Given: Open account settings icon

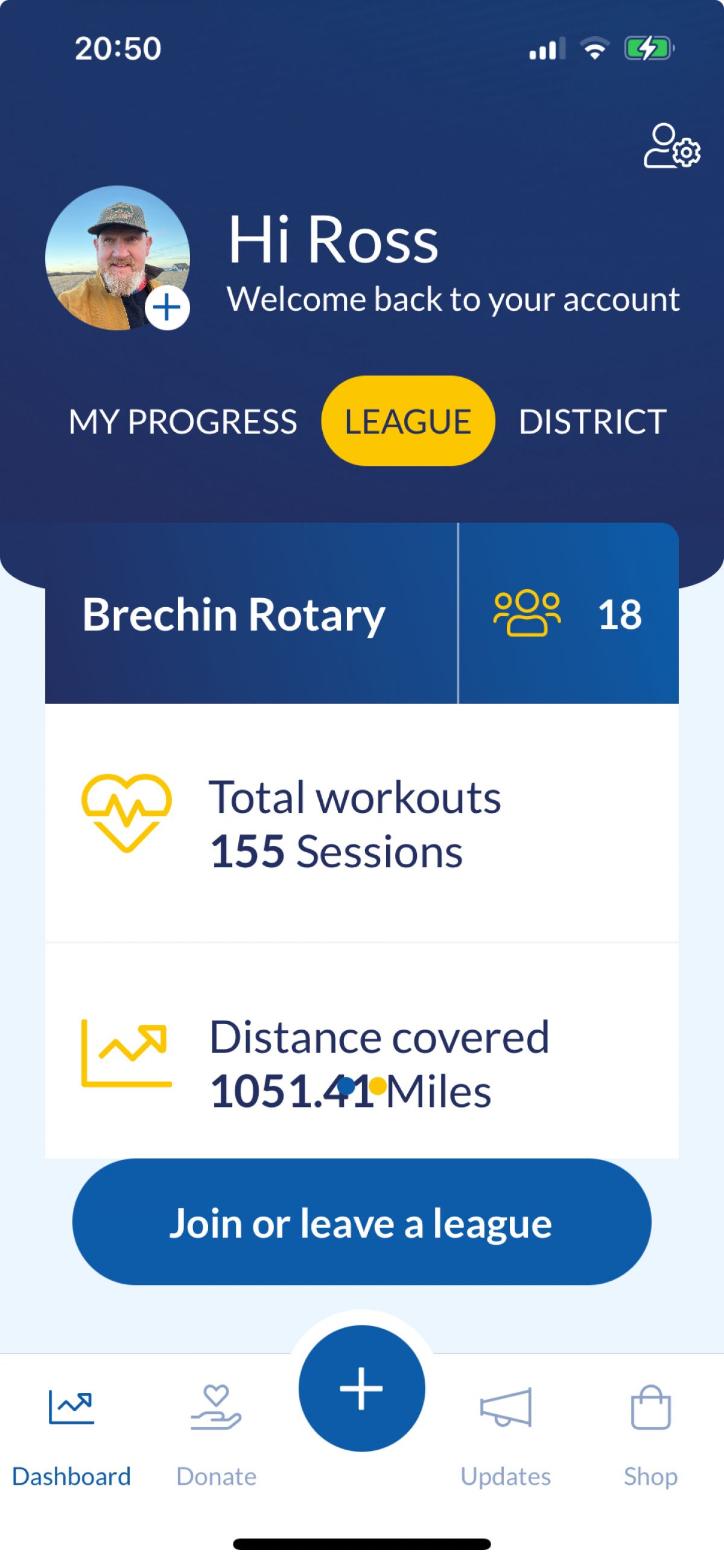Looking at the screenshot, I should tap(672, 146).
